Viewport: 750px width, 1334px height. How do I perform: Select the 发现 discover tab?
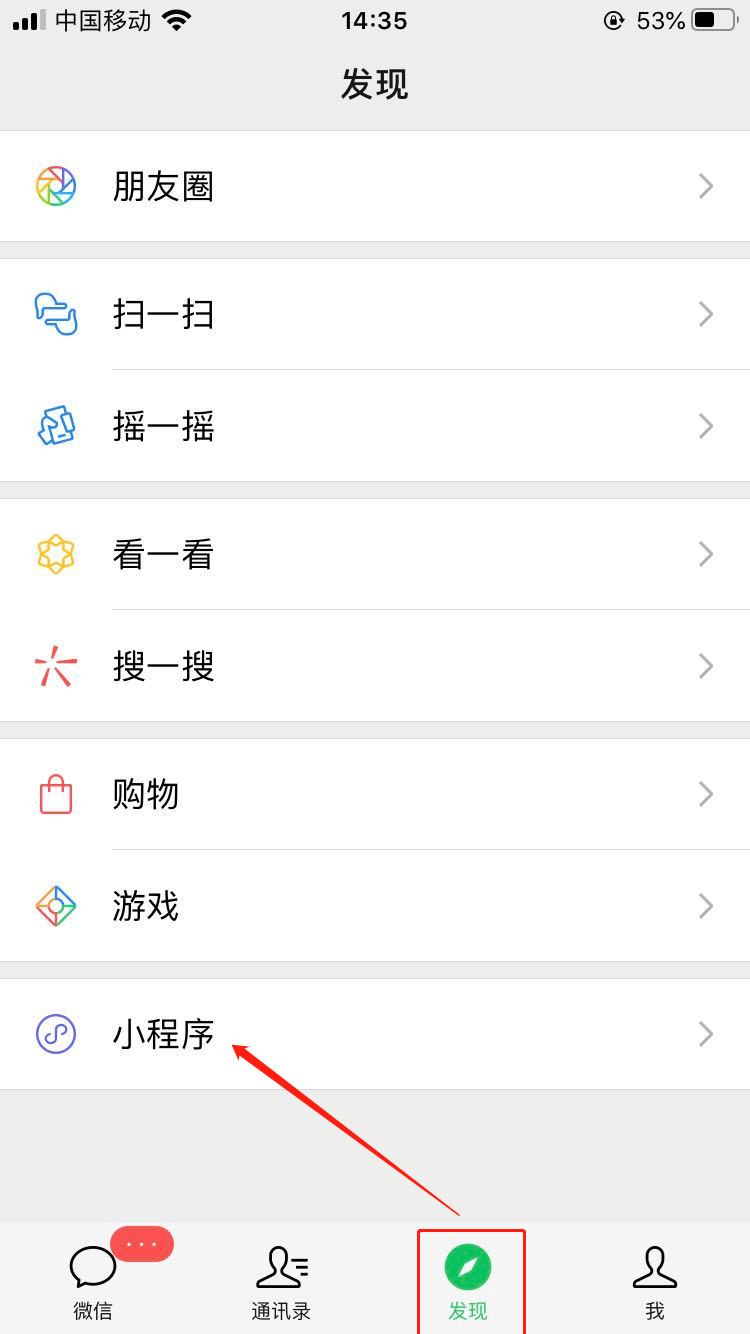(469, 1282)
